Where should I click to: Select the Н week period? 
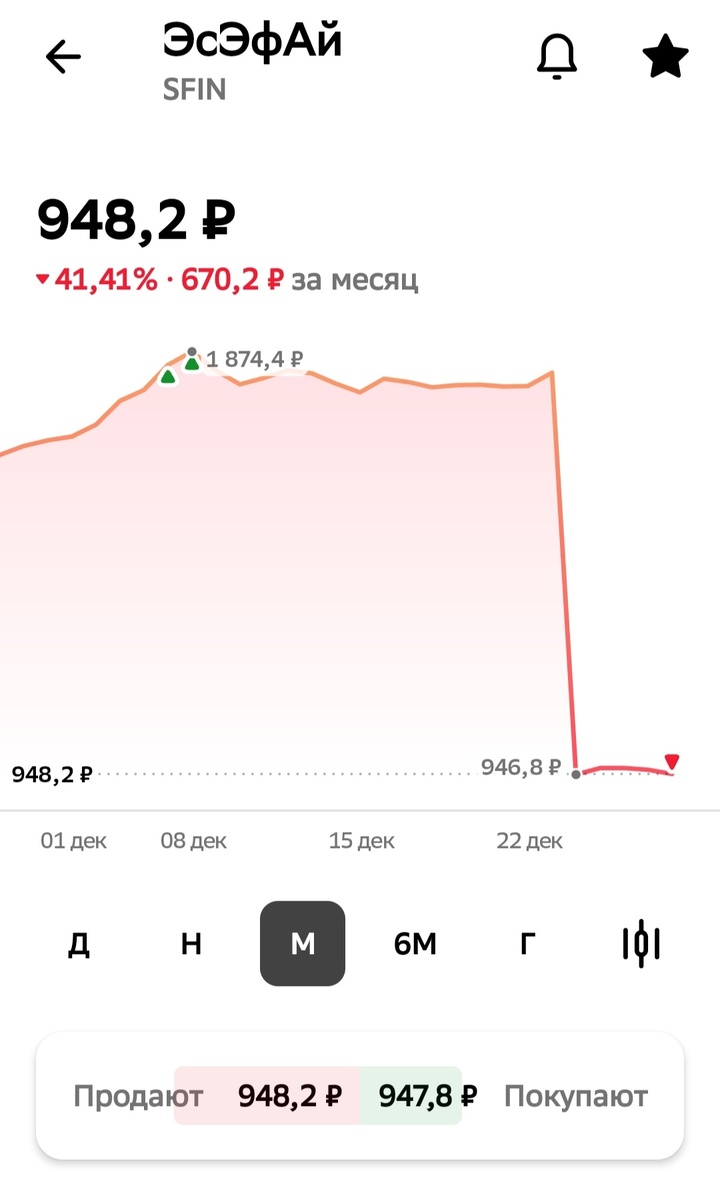(x=191, y=944)
